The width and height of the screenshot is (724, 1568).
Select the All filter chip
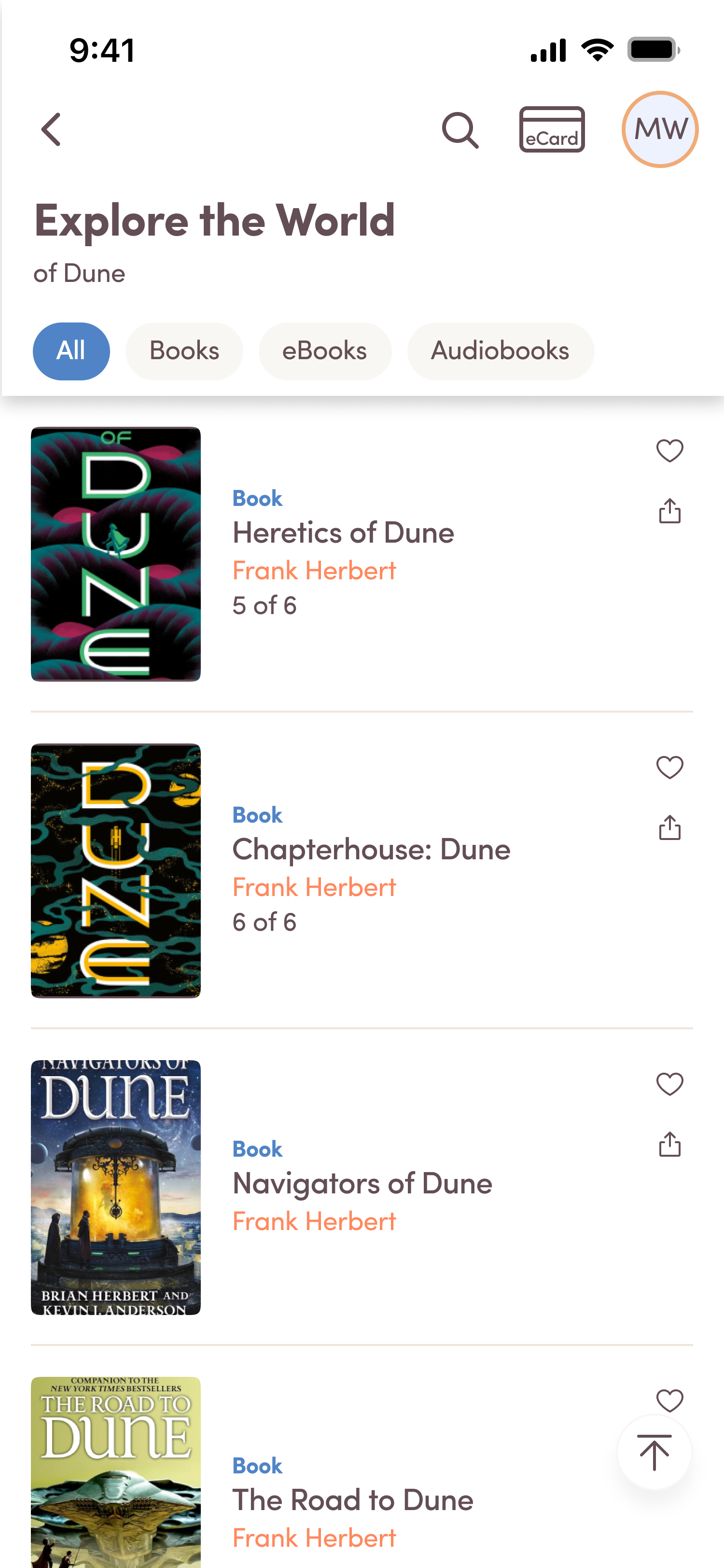pyautogui.click(x=71, y=351)
